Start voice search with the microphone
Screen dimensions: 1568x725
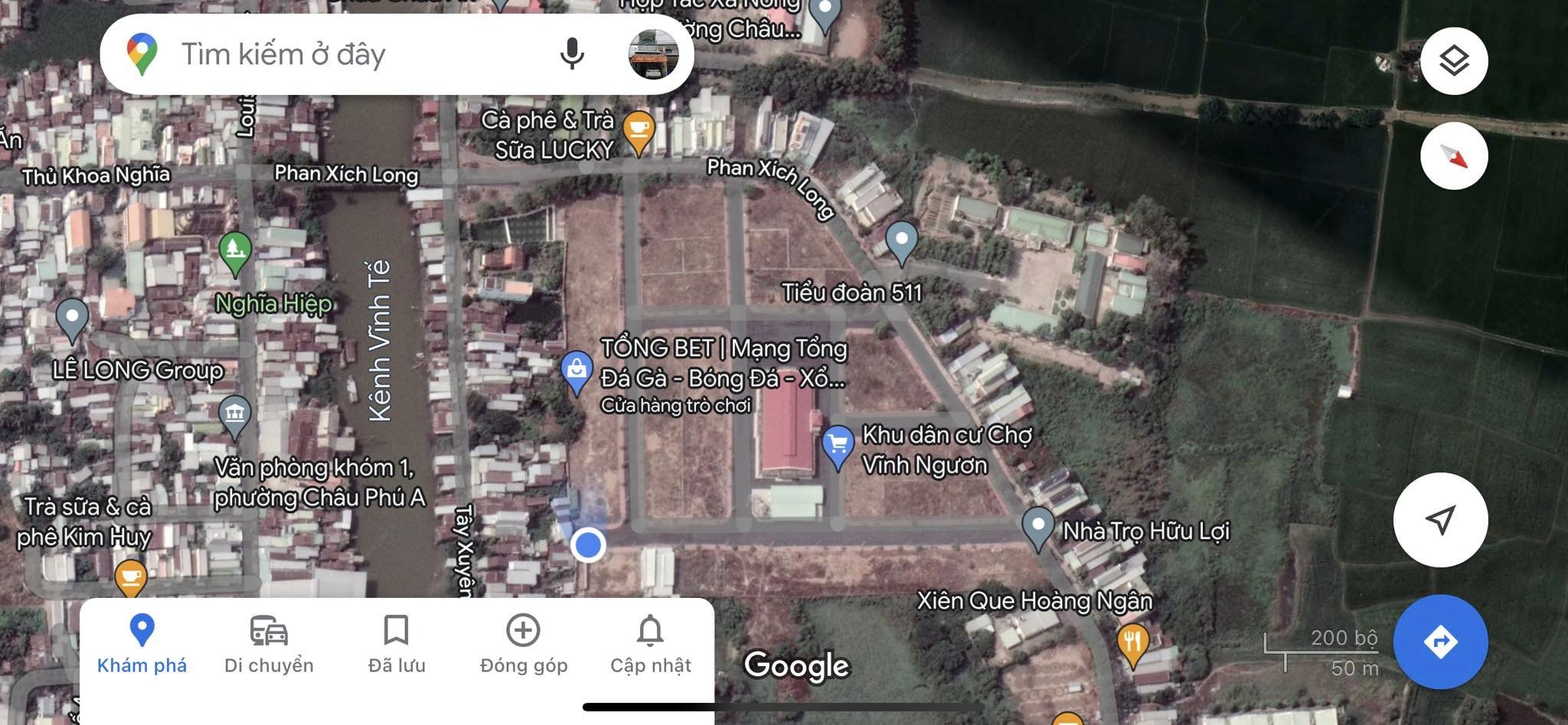(x=571, y=54)
